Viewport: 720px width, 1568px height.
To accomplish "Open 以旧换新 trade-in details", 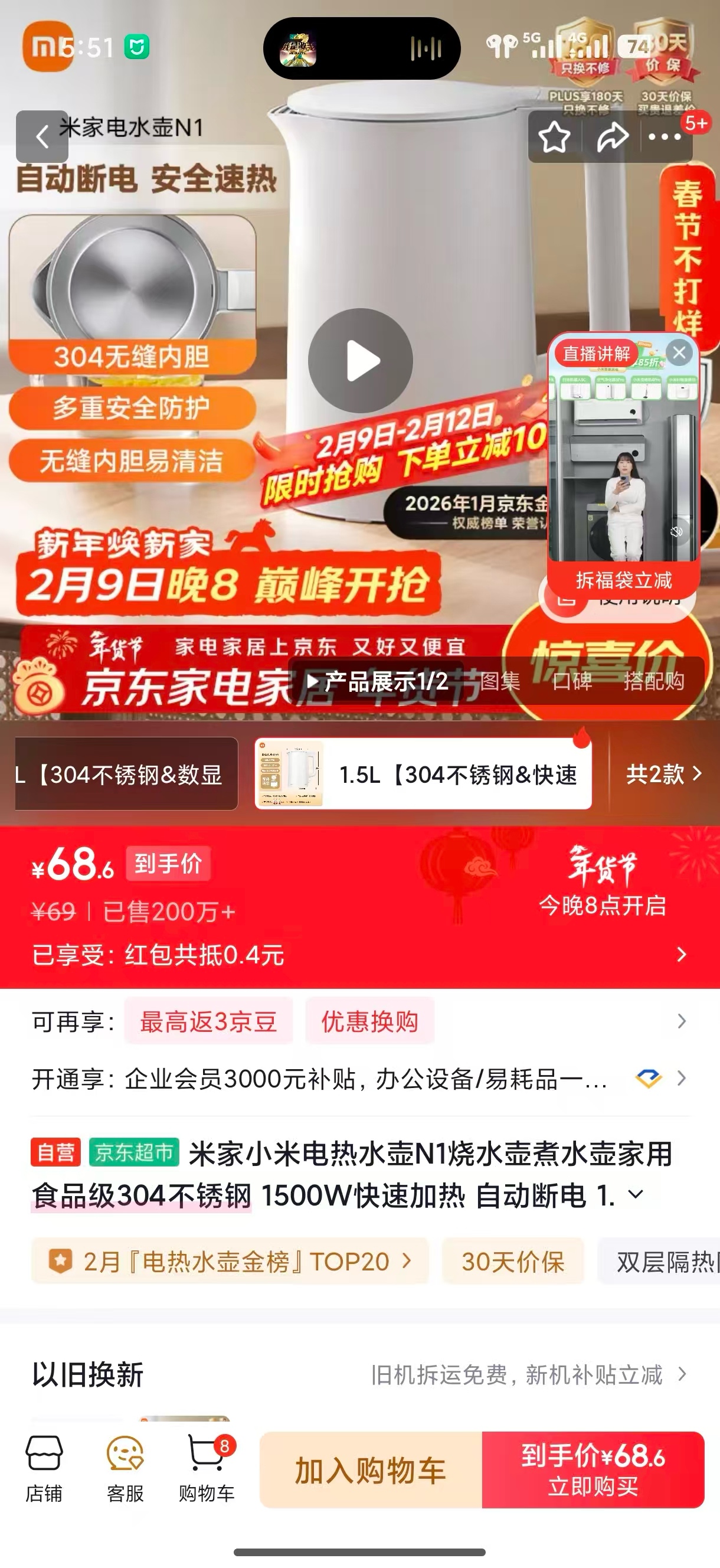I will [681, 1374].
